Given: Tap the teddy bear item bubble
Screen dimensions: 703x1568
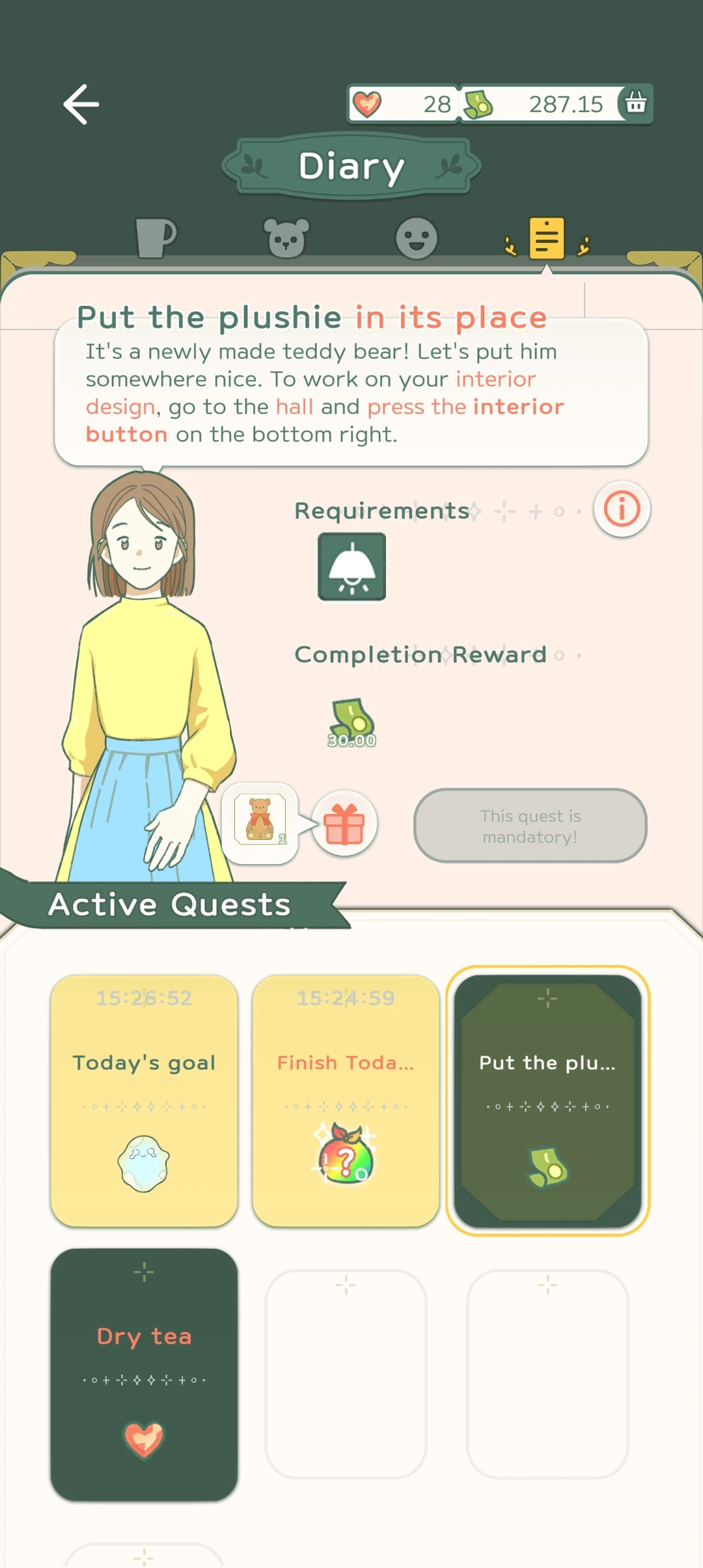Looking at the screenshot, I should click(x=260, y=822).
